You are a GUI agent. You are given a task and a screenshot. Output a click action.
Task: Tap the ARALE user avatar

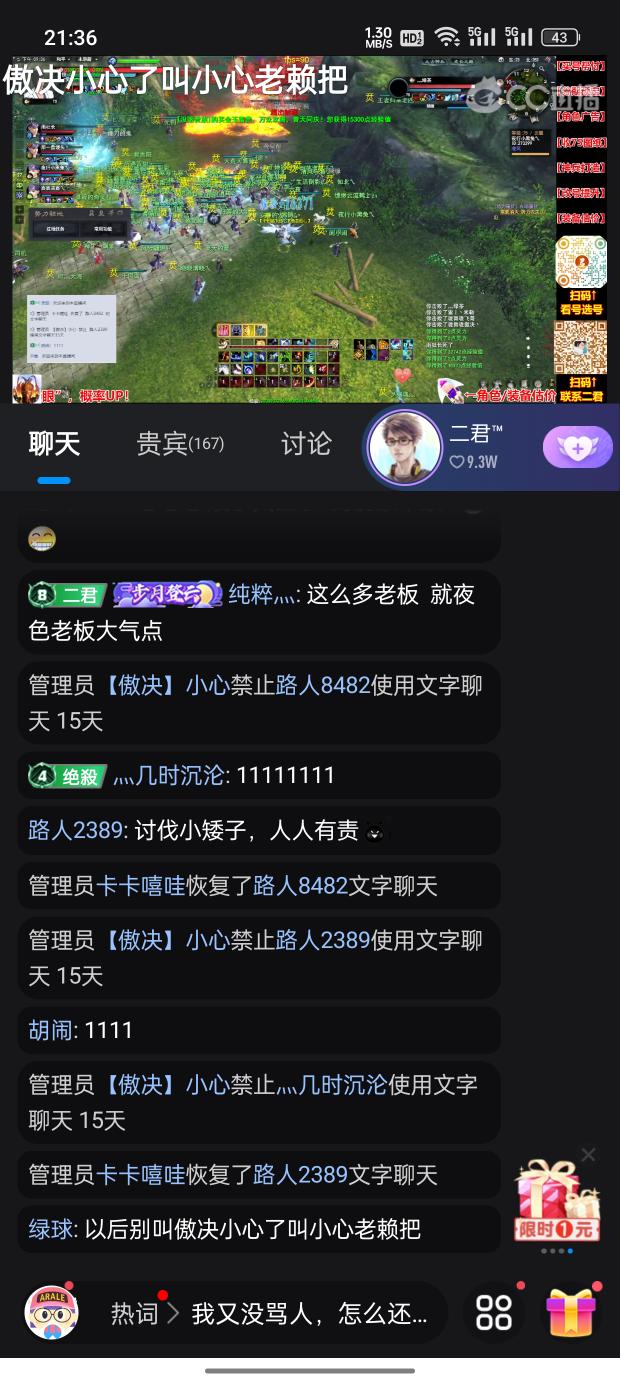click(50, 1312)
